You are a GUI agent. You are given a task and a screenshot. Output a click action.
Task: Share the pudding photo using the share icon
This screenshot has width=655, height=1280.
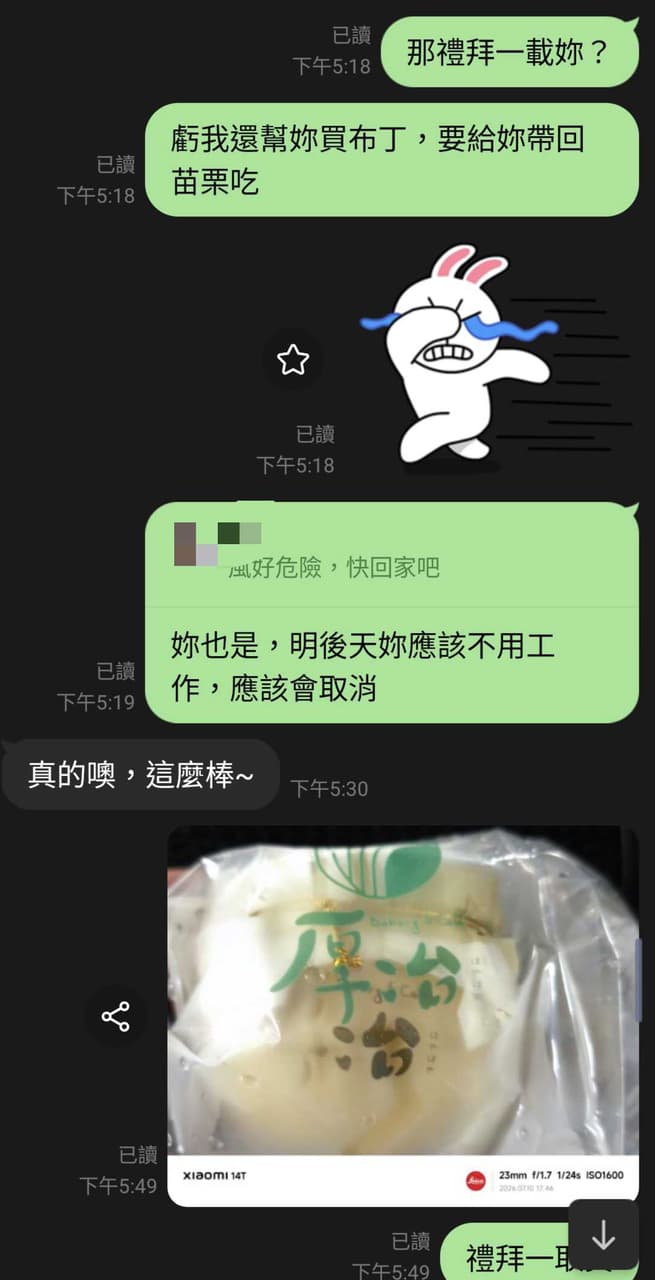pos(116,1017)
